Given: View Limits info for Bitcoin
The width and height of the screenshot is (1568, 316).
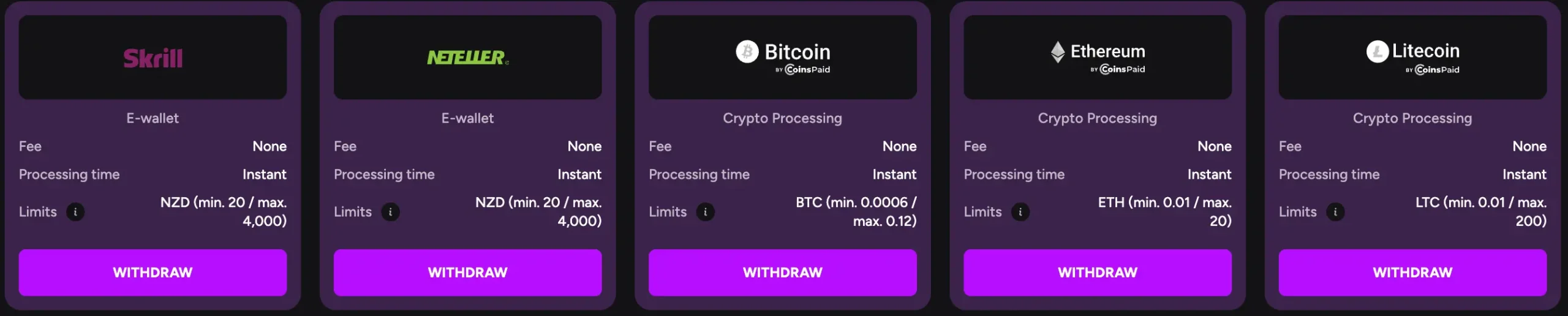Looking at the screenshot, I should tap(705, 212).
